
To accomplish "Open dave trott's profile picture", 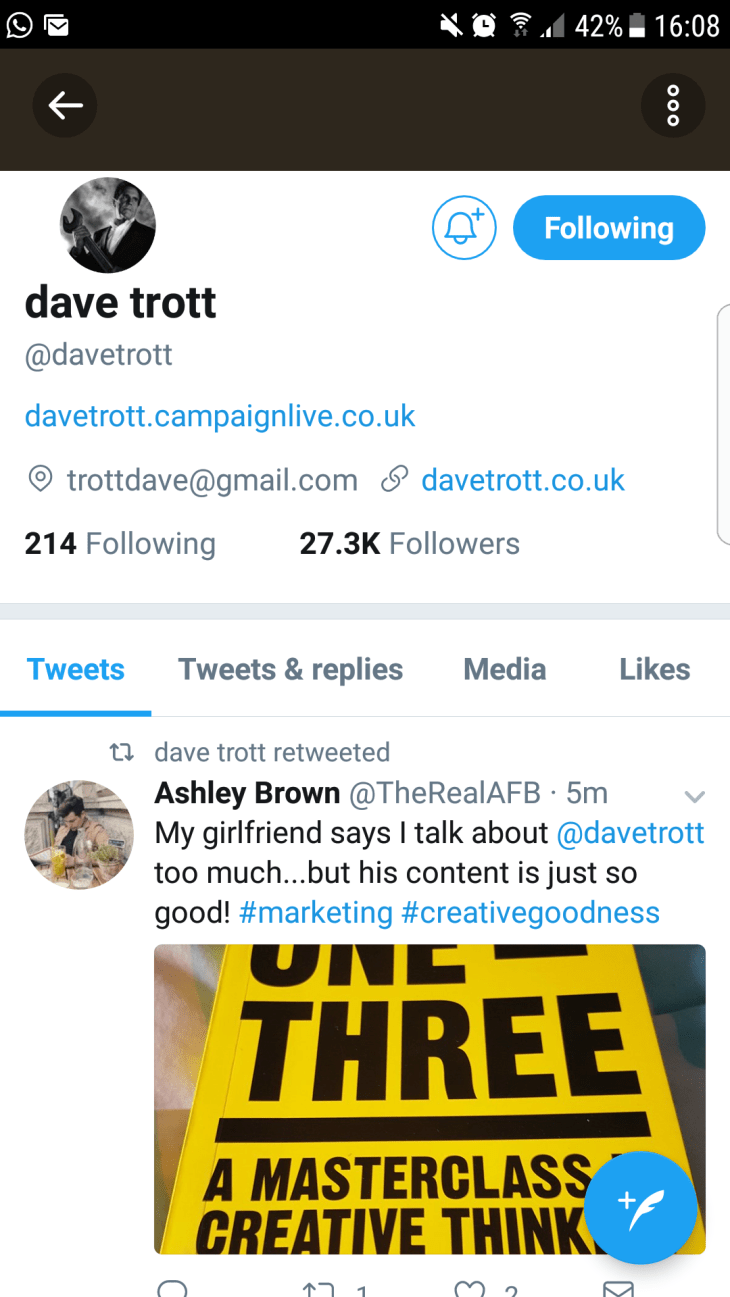I will point(108,225).
